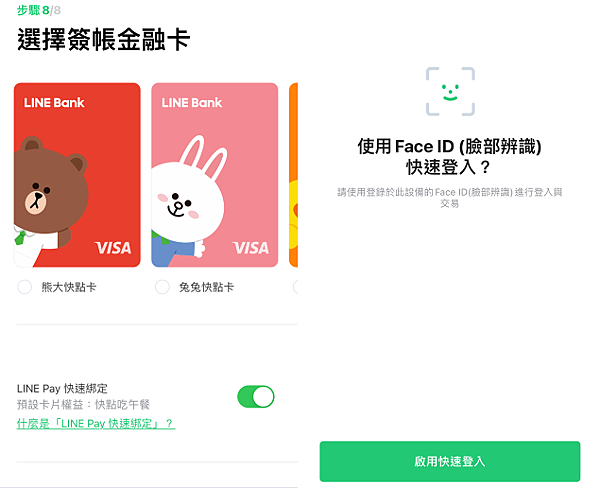Tap 啟用快速登入 button
Viewport: 600px width, 488px height.
pos(449,461)
